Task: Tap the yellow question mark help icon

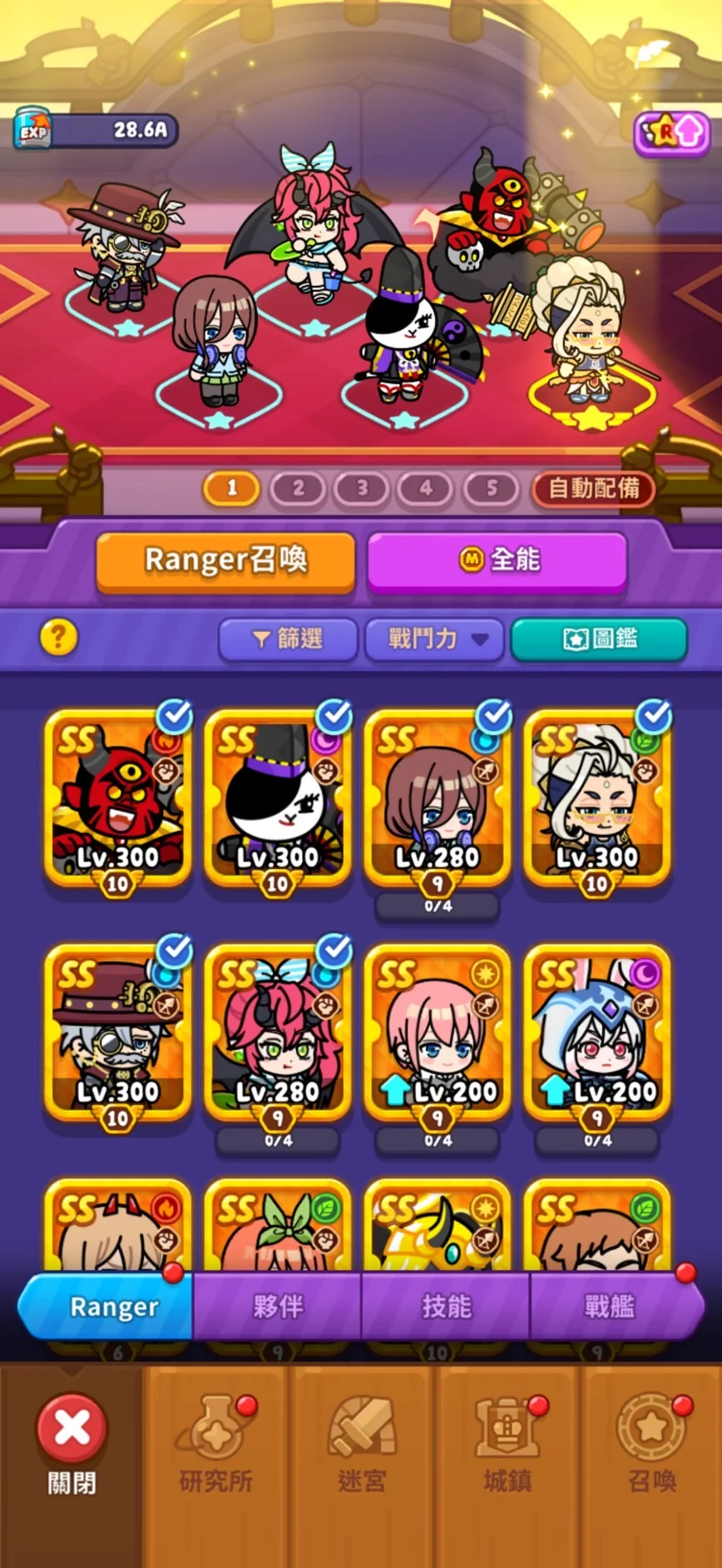Action: coord(58,638)
